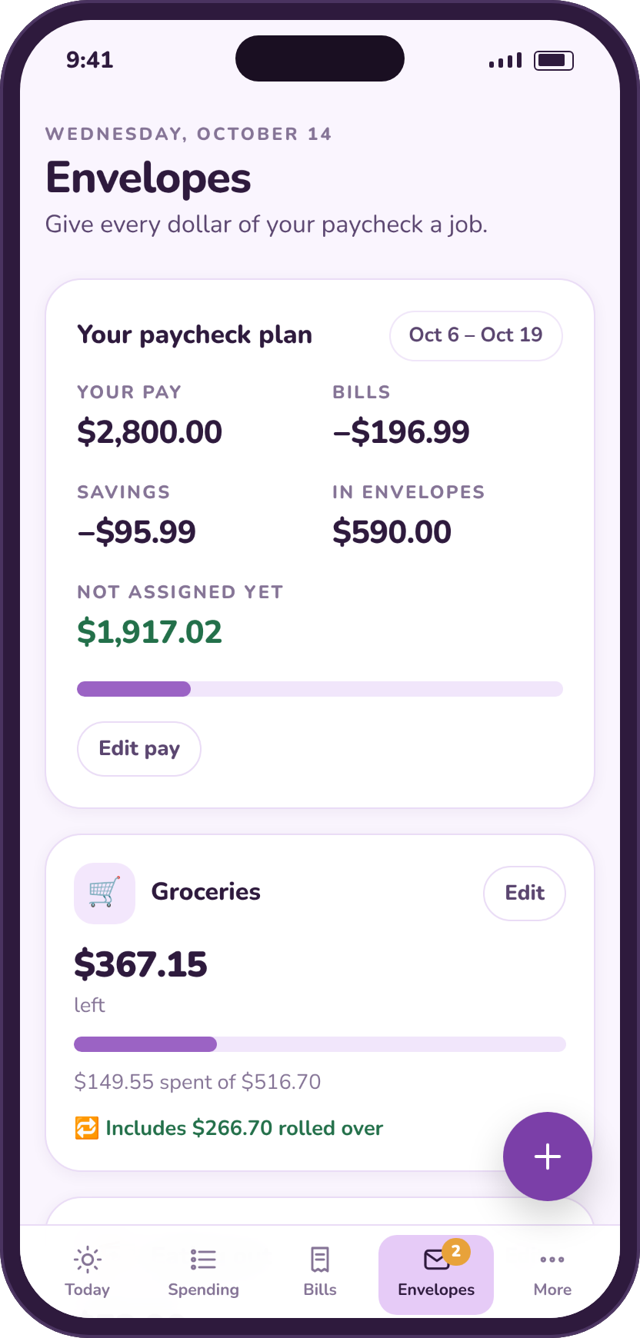The image size is (640, 1338).
Task: Switch to the Today tab
Action: click(x=87, y=1274)
